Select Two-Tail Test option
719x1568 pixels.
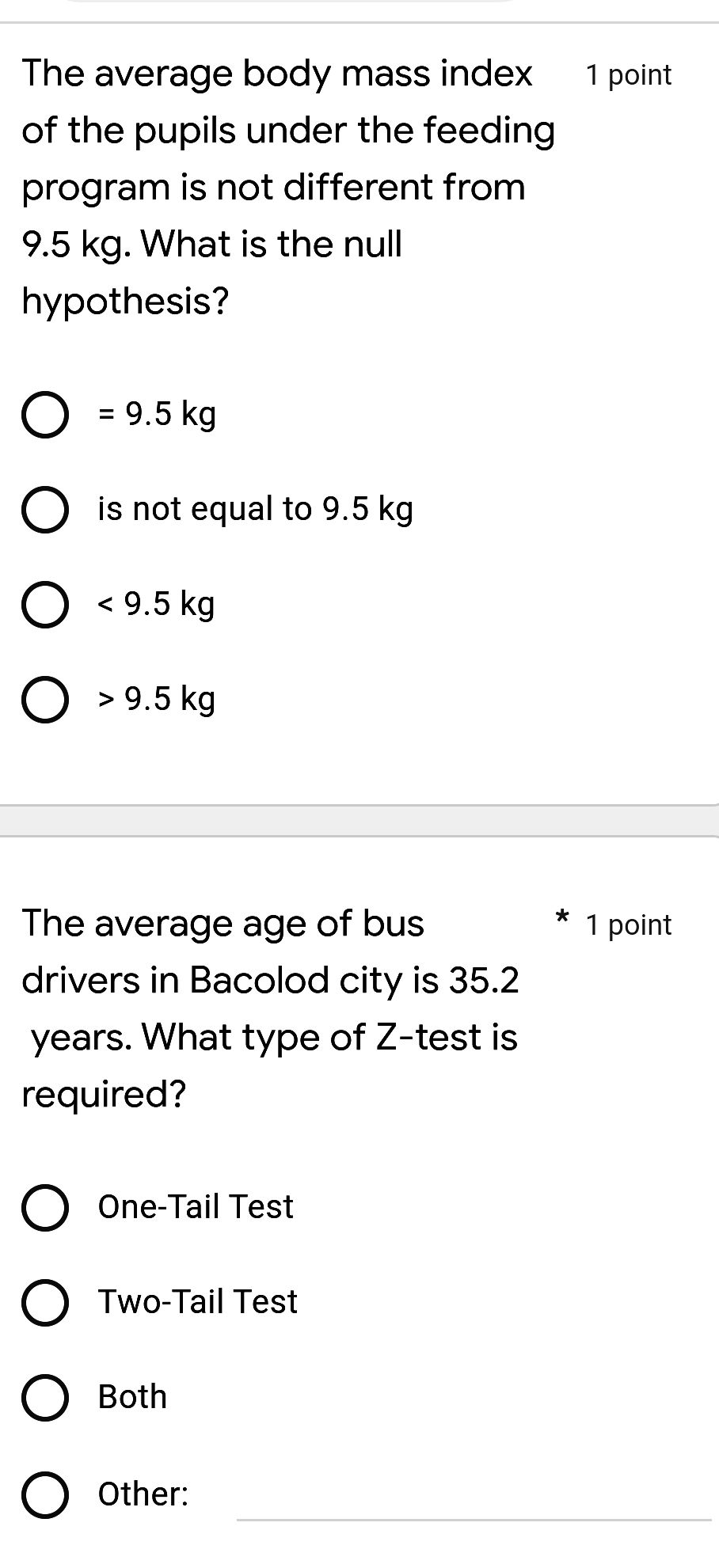[44, 1301]
